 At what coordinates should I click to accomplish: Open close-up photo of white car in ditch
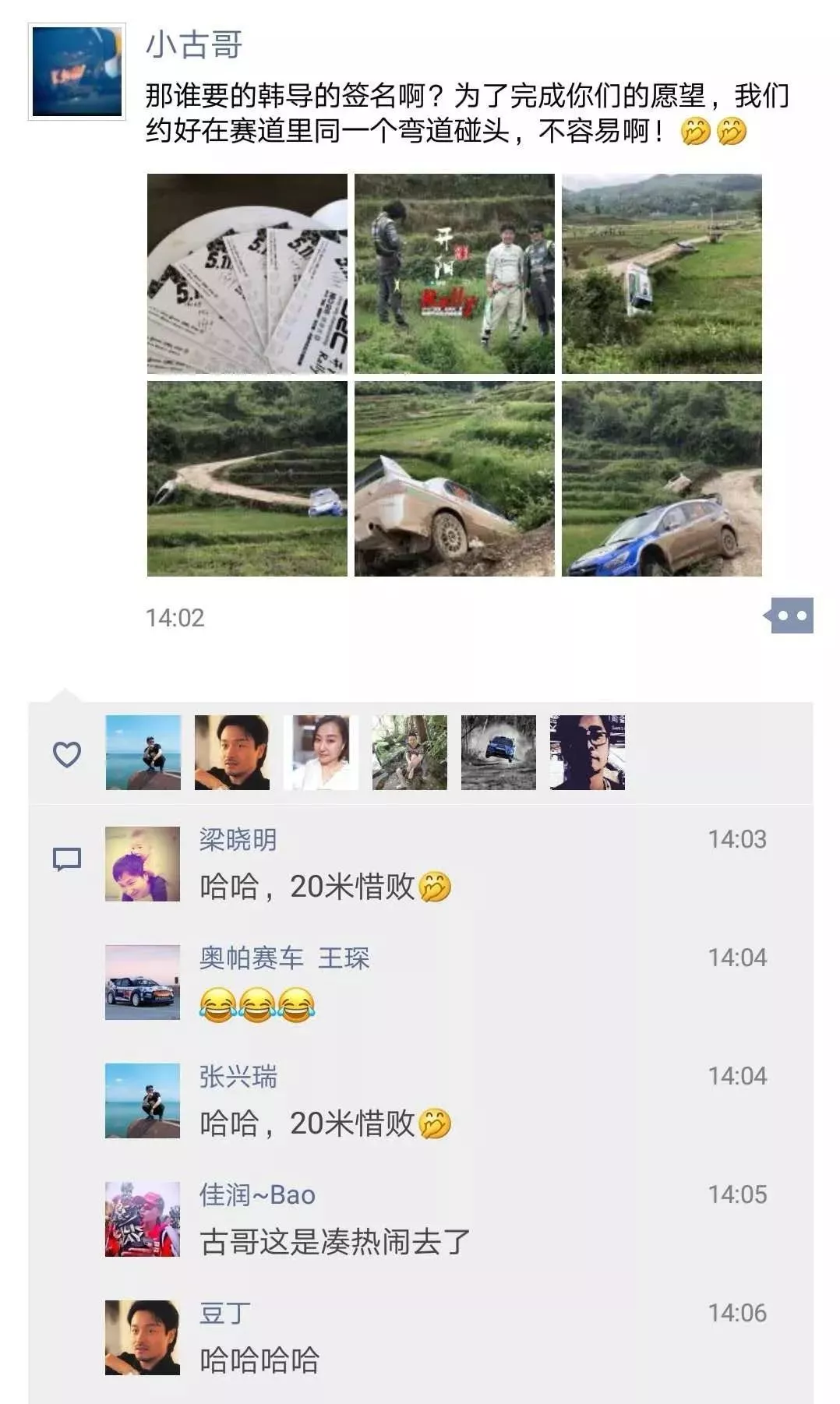pos(454,478)
